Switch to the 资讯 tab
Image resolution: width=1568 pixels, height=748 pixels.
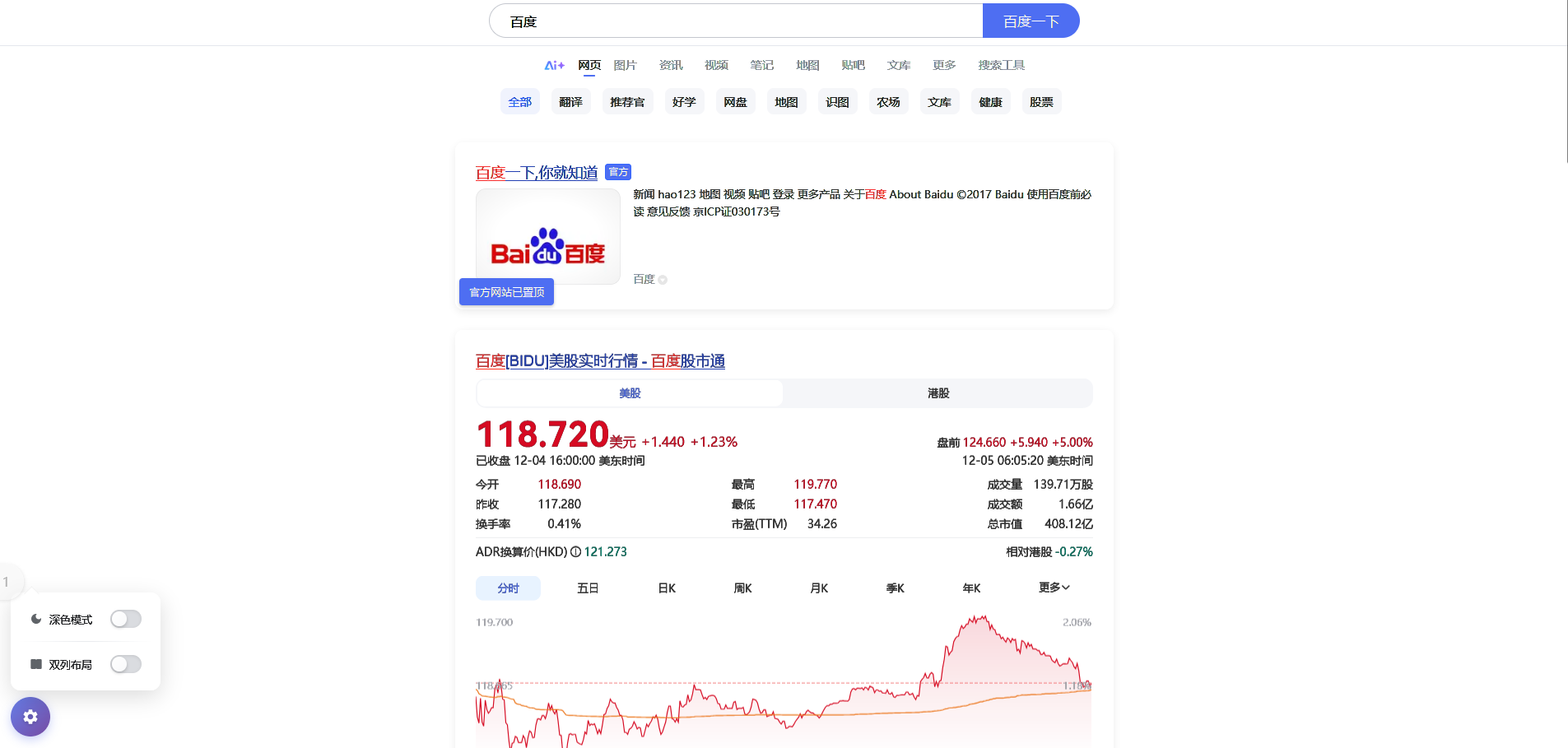(671, 65)
